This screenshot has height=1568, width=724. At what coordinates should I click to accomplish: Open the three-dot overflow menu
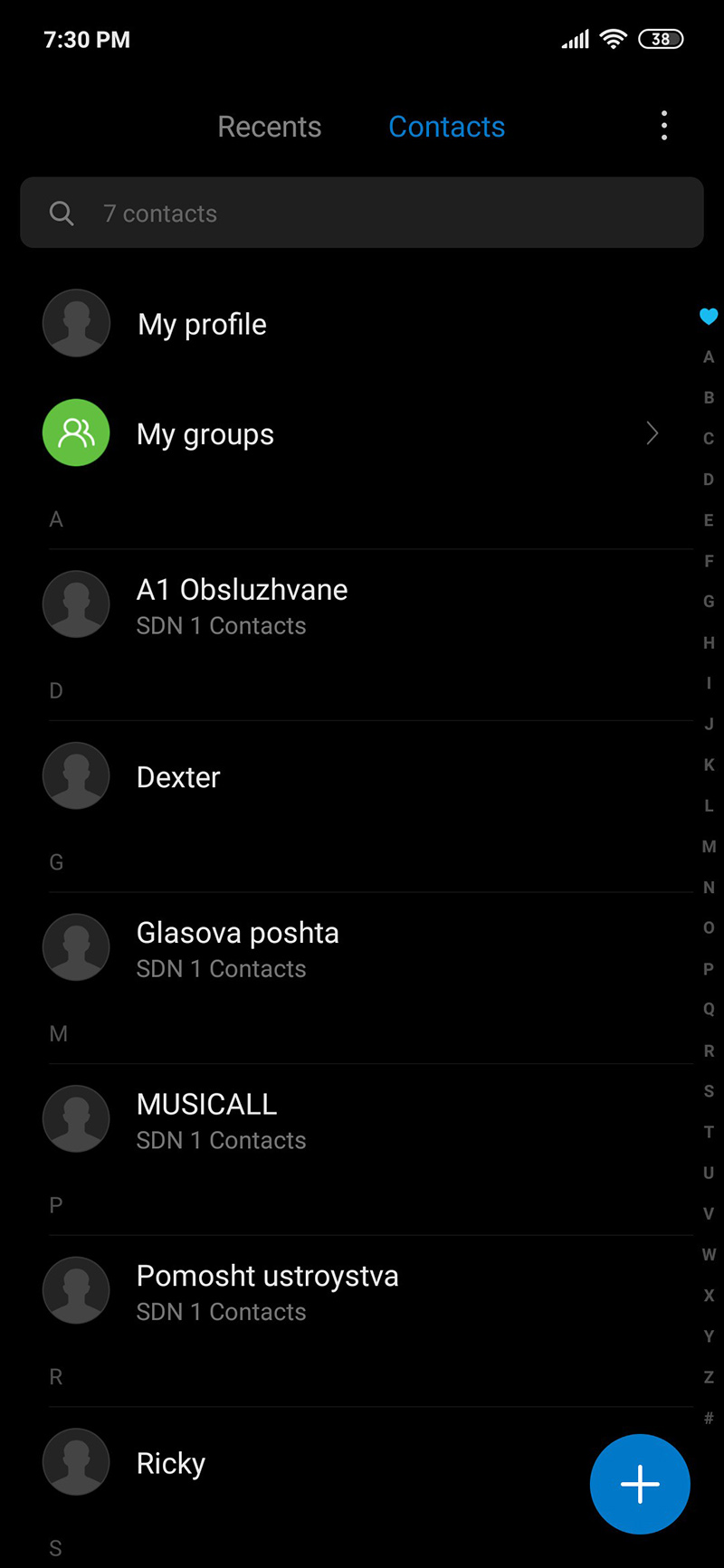[x=664, y=126]
